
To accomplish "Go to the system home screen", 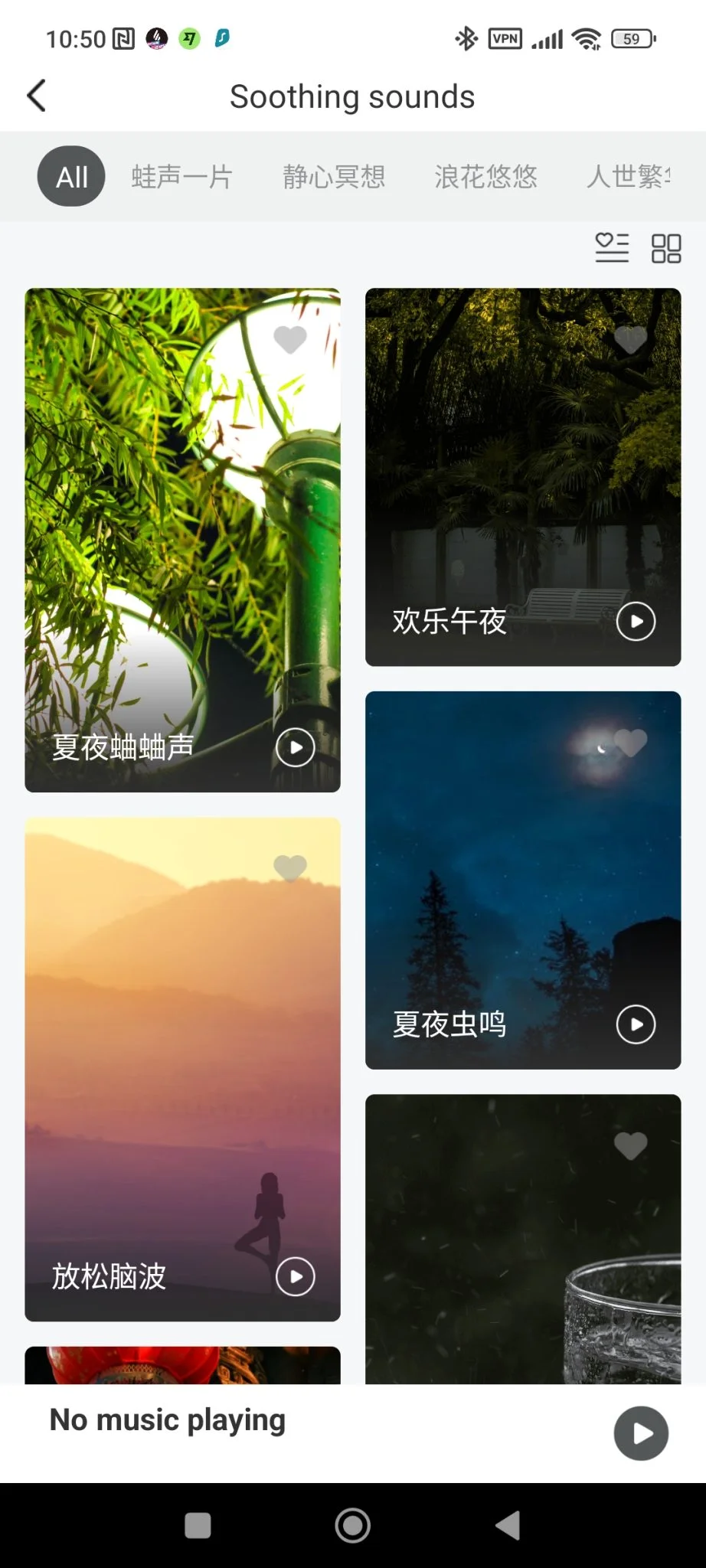I will pos(353,1525).
